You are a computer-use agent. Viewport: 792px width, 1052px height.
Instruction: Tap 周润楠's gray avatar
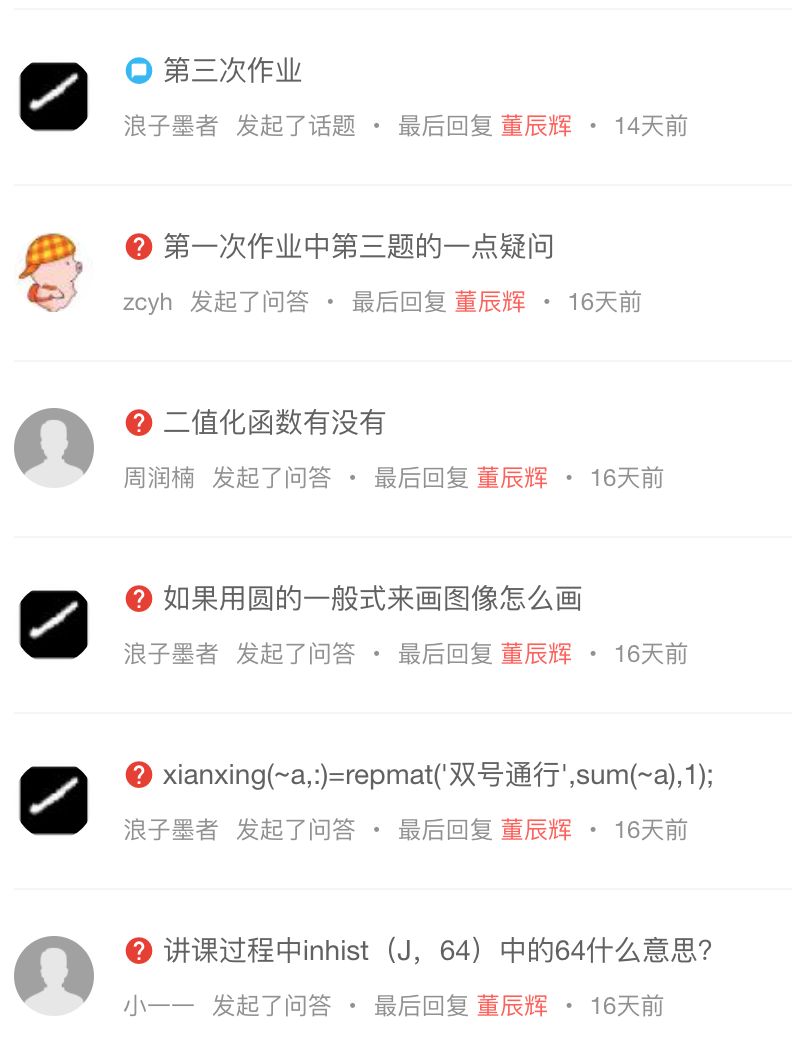[x=53, y=448]
